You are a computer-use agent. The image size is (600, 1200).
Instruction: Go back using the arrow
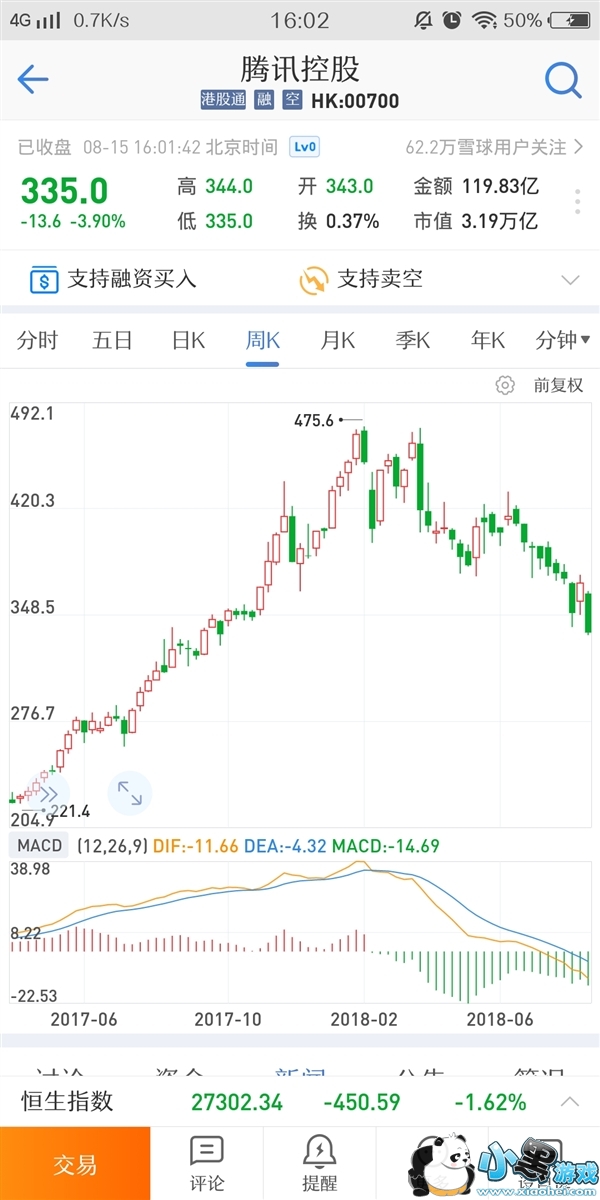point(33,80)
